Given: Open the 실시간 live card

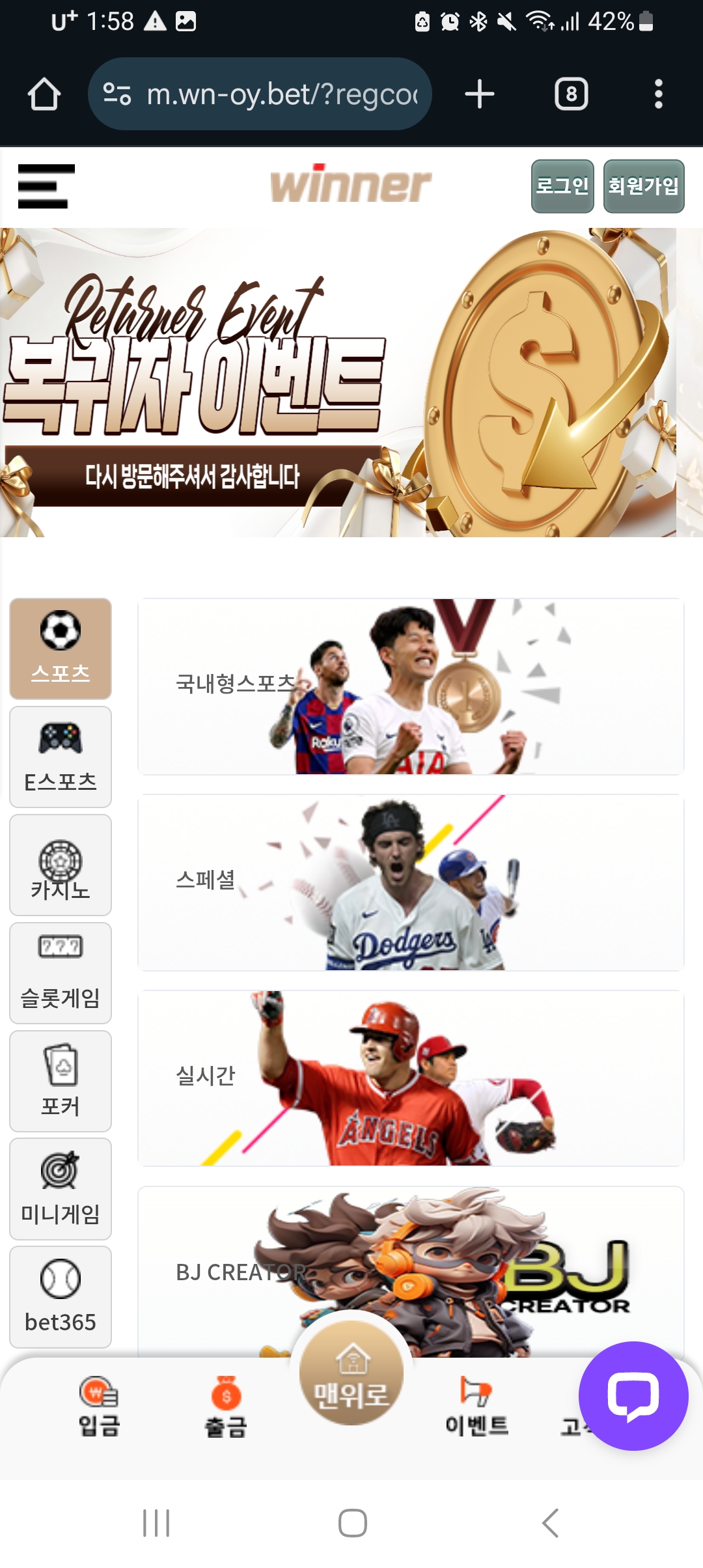Looking at the screenshot, I should 410,1078.
